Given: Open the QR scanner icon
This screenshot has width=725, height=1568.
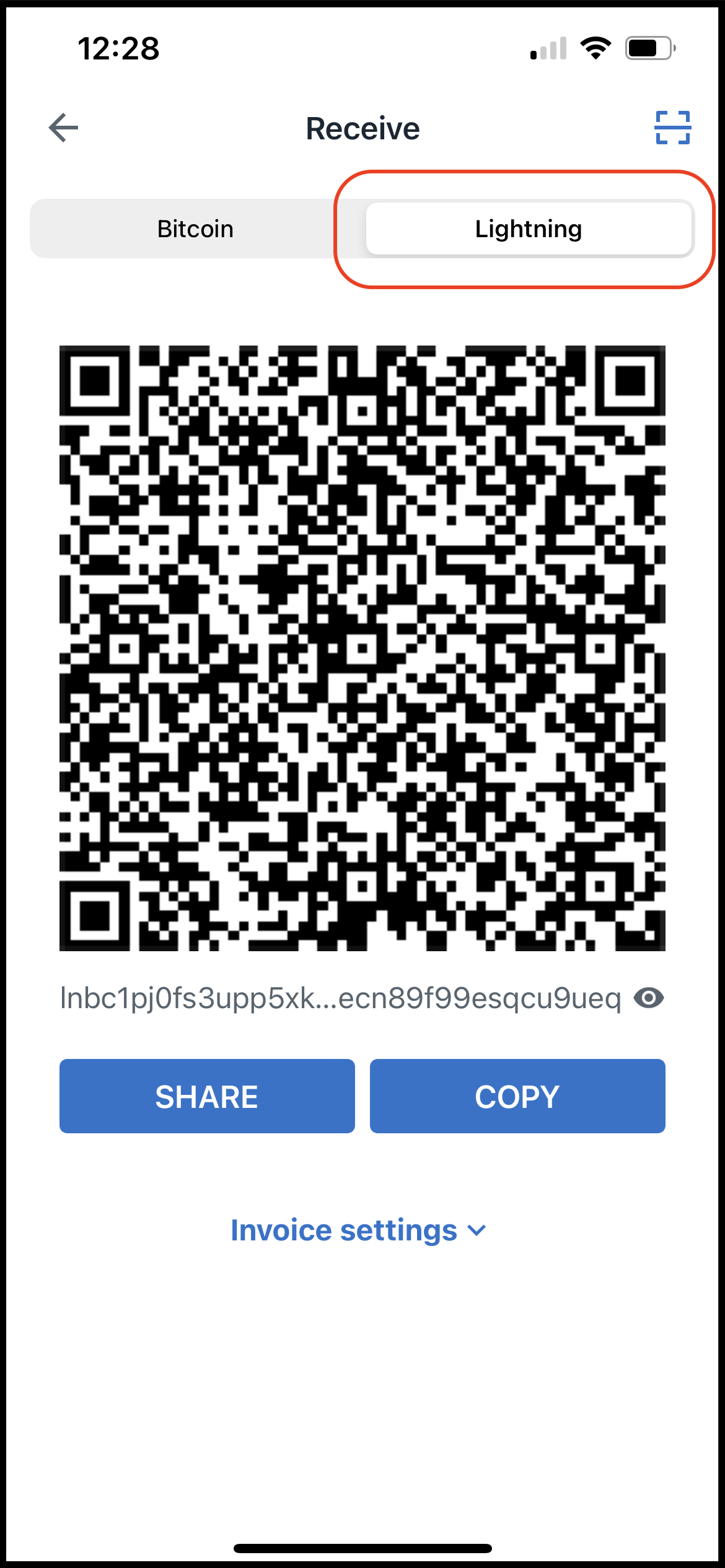Looking at the screenshot, I should tap(672, 128).
